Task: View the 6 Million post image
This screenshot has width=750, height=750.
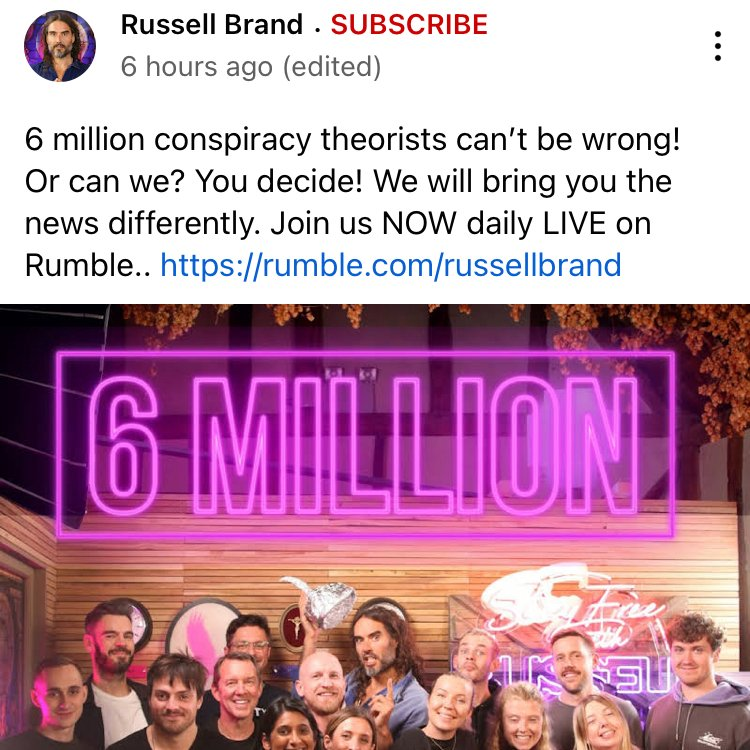Action: pyautogui.click(x=375, y=527)
